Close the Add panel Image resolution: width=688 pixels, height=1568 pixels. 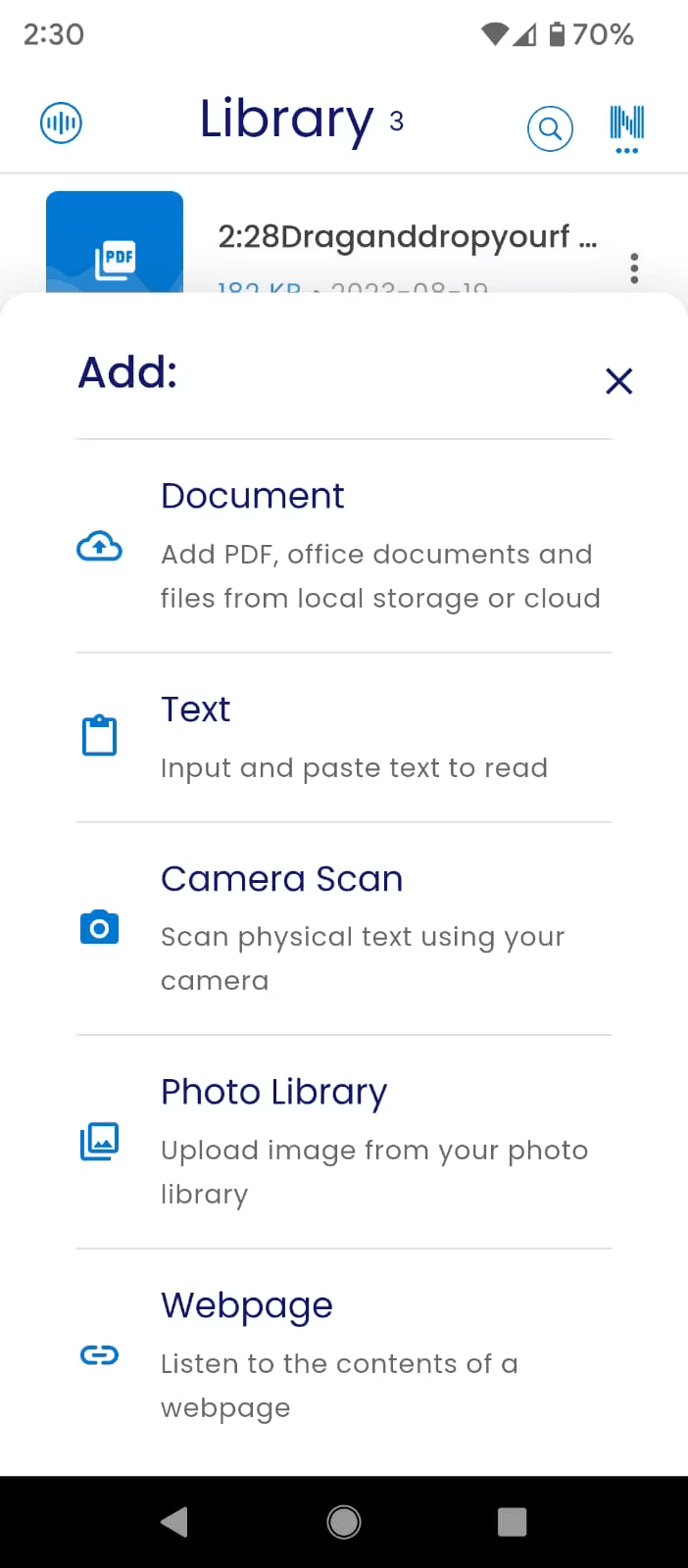[x=618, y=381]
